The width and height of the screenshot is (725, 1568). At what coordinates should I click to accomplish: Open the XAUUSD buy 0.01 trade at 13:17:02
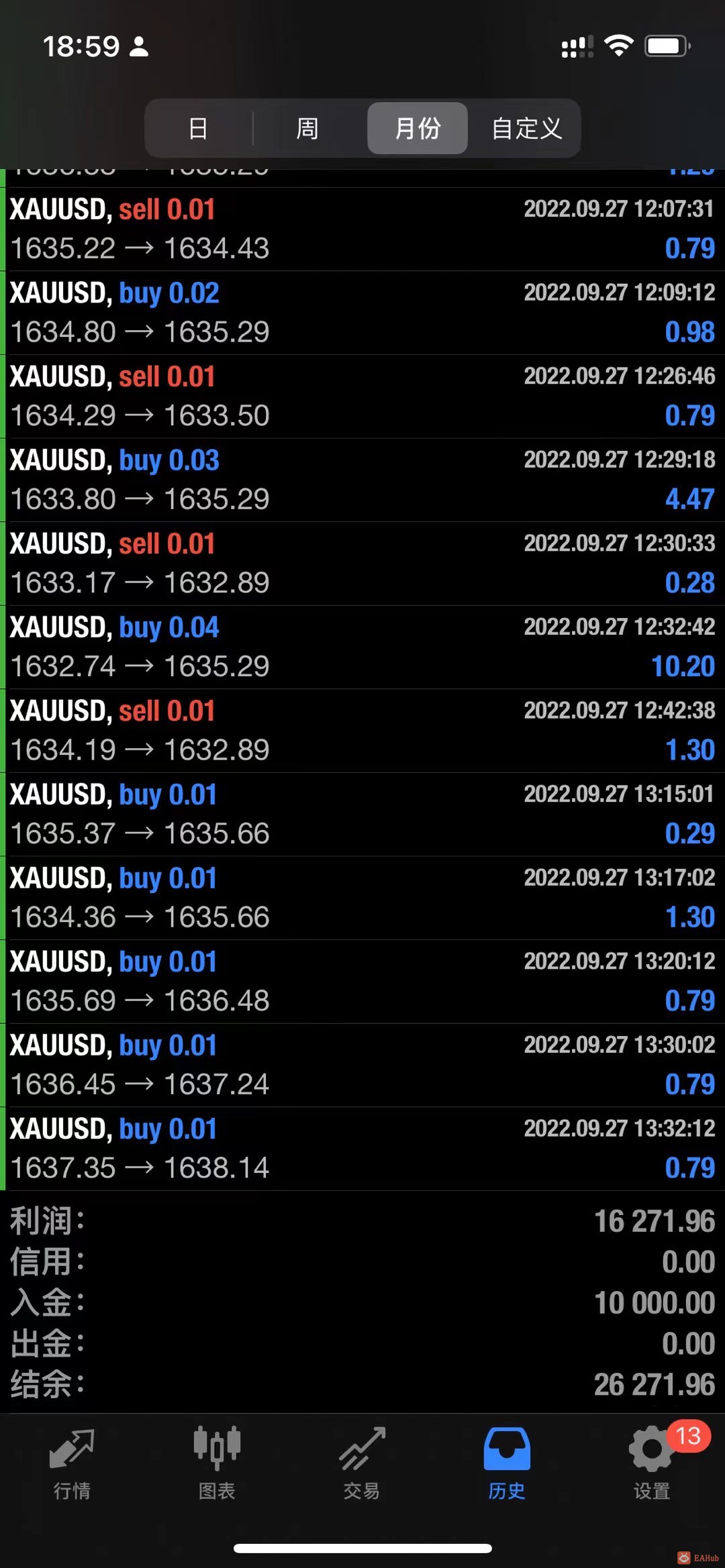click(362, 898)
